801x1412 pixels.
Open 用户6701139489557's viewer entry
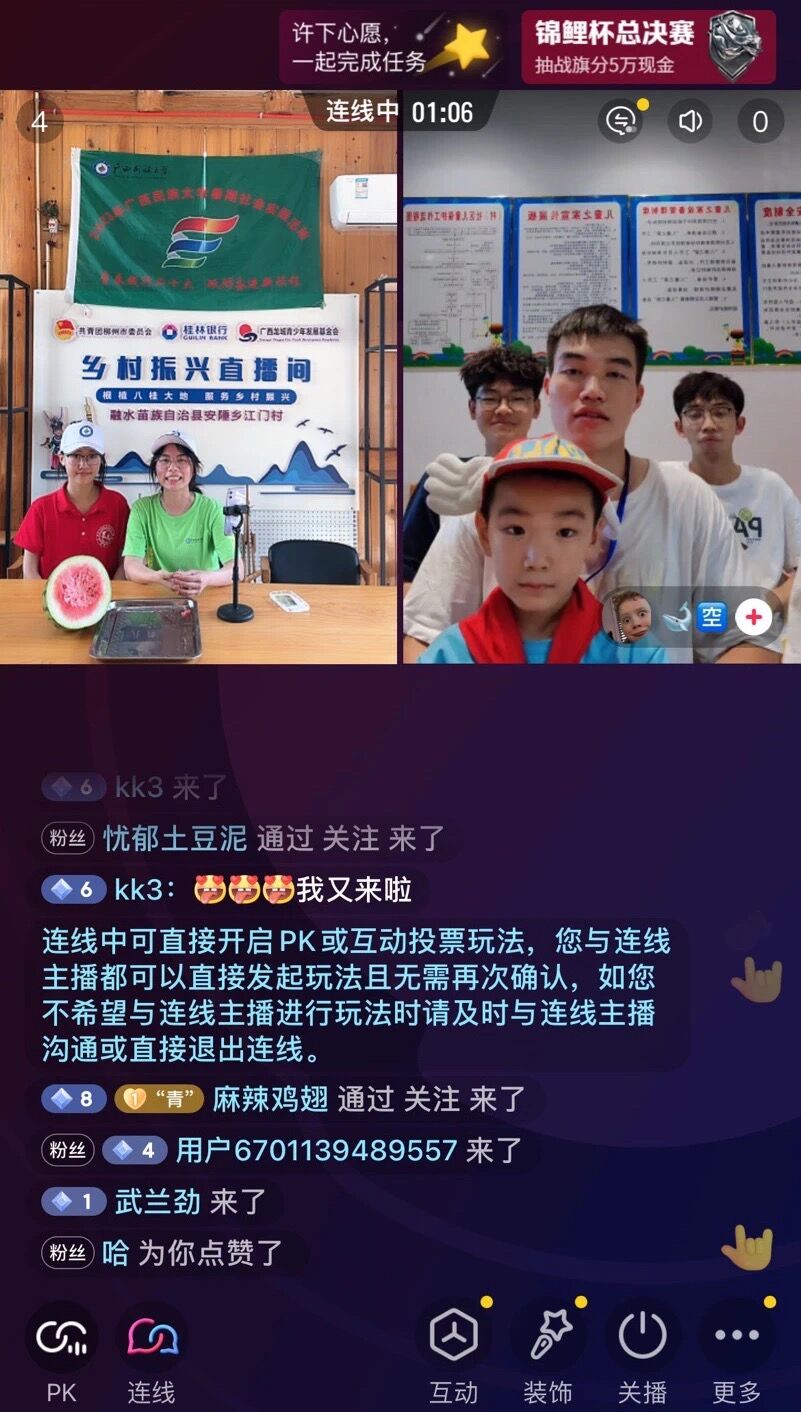pyautogui.click(x=316, y=1150)
